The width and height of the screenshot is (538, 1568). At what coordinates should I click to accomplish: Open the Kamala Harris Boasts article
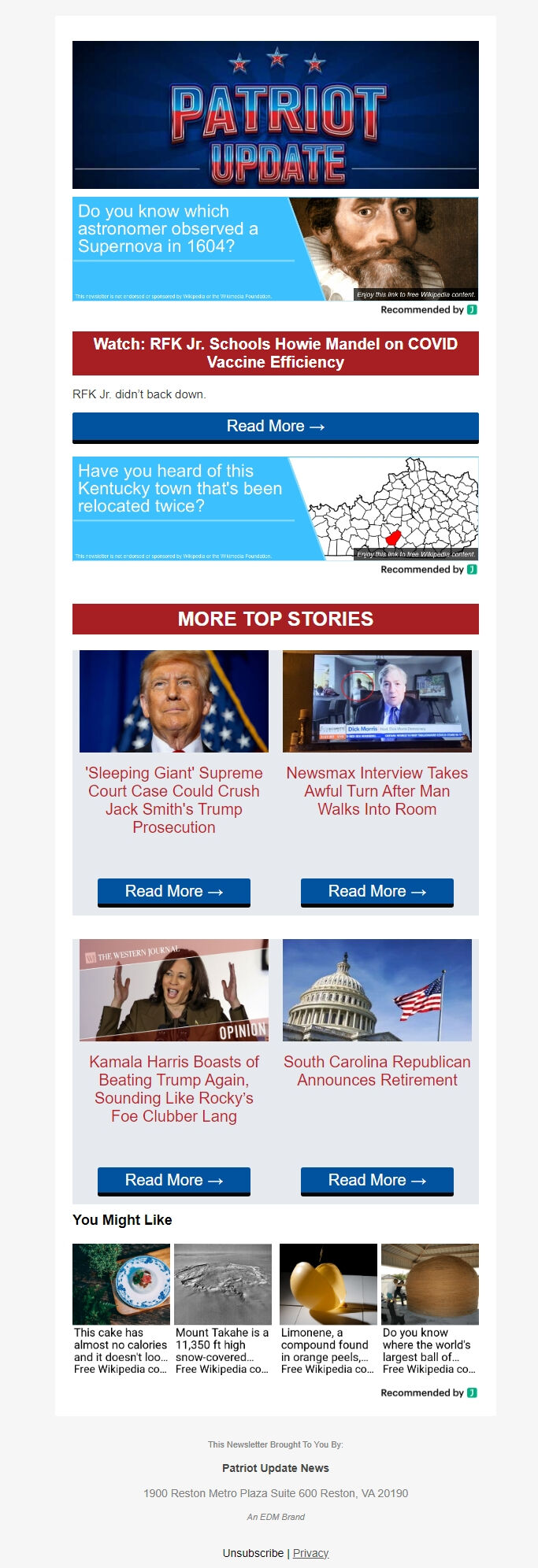click(173, 1089)
